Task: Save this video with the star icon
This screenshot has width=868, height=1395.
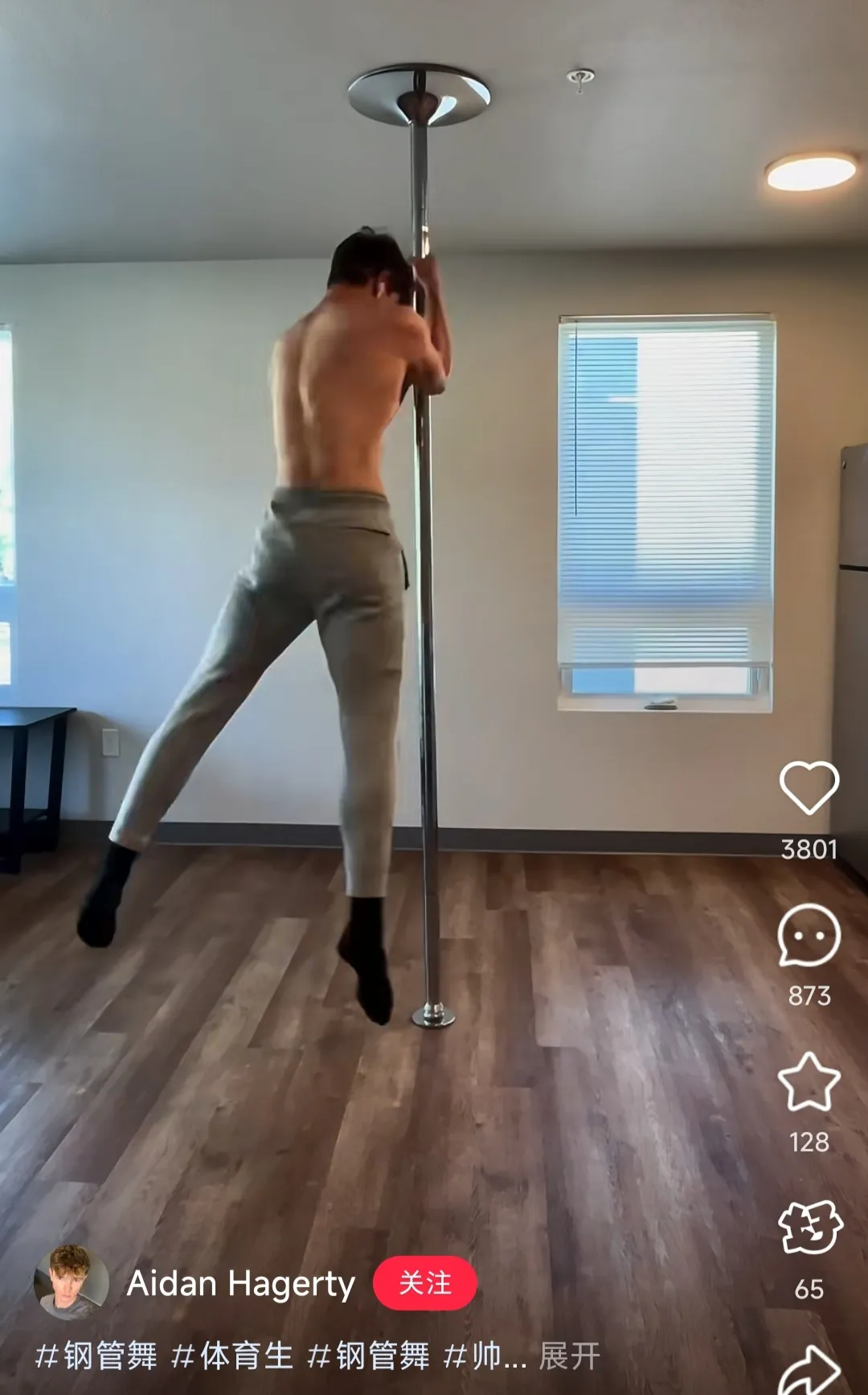Action: click(x=809, y=1082)
